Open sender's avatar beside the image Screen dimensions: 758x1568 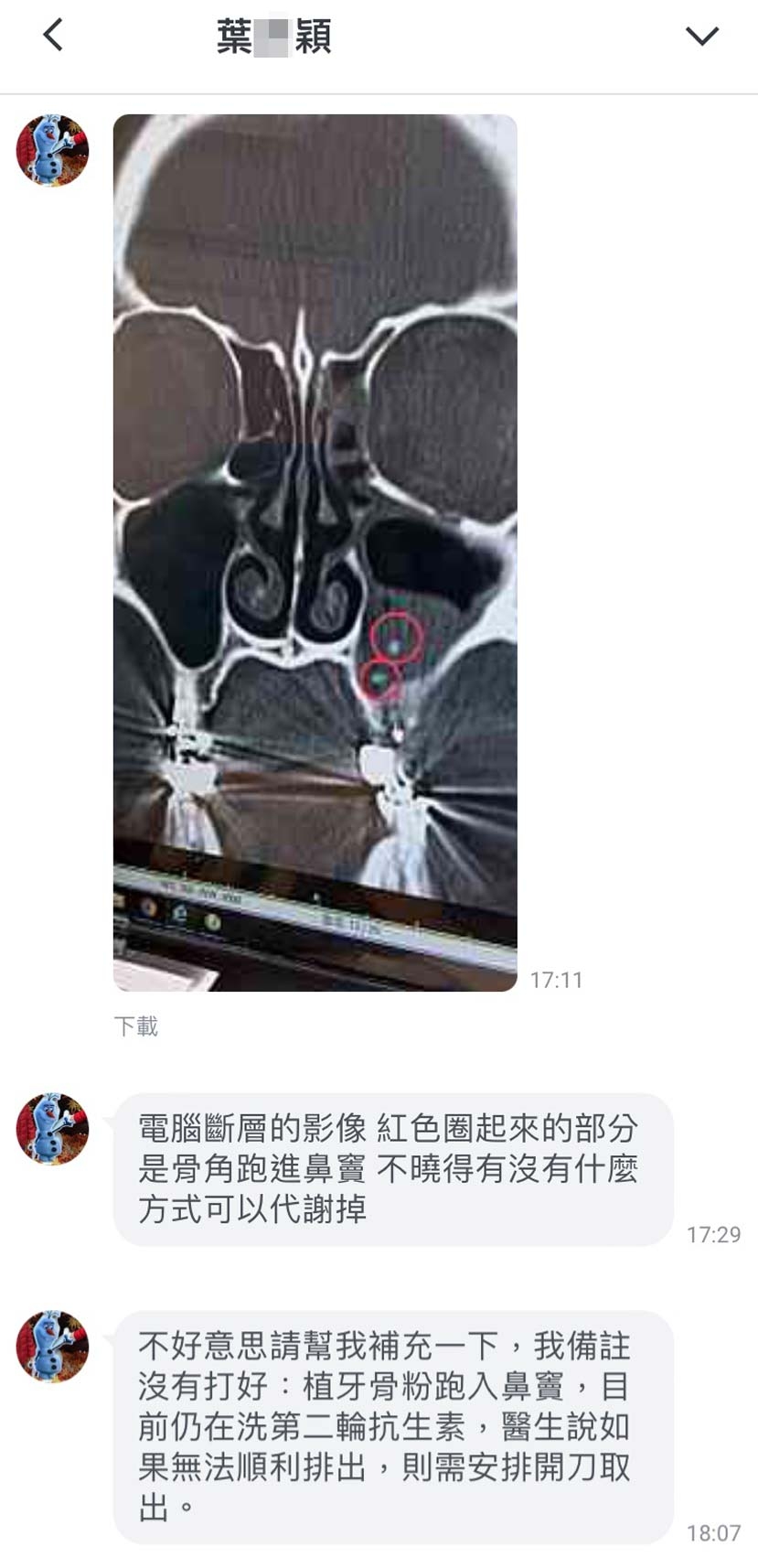[52, 151]
